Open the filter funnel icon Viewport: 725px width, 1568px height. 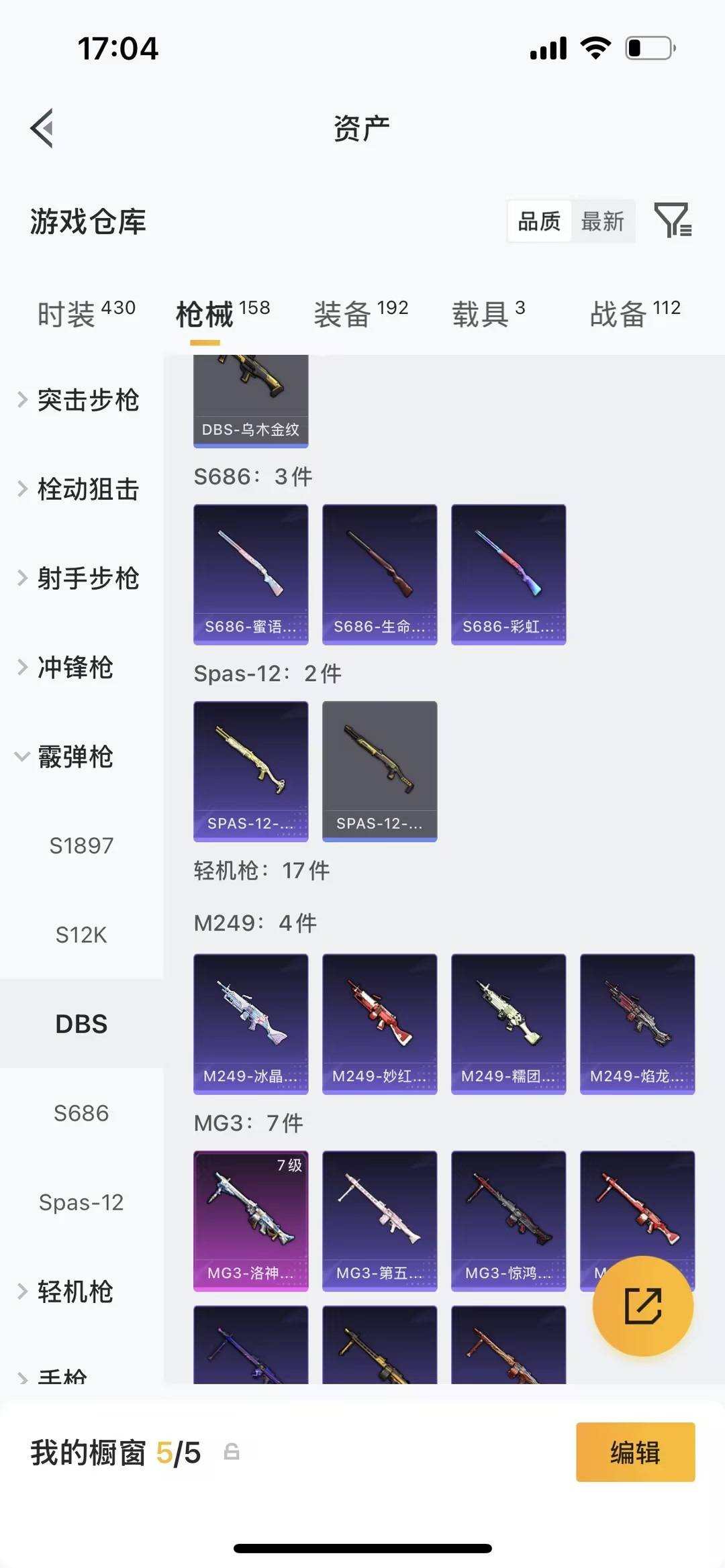point(672,220)
